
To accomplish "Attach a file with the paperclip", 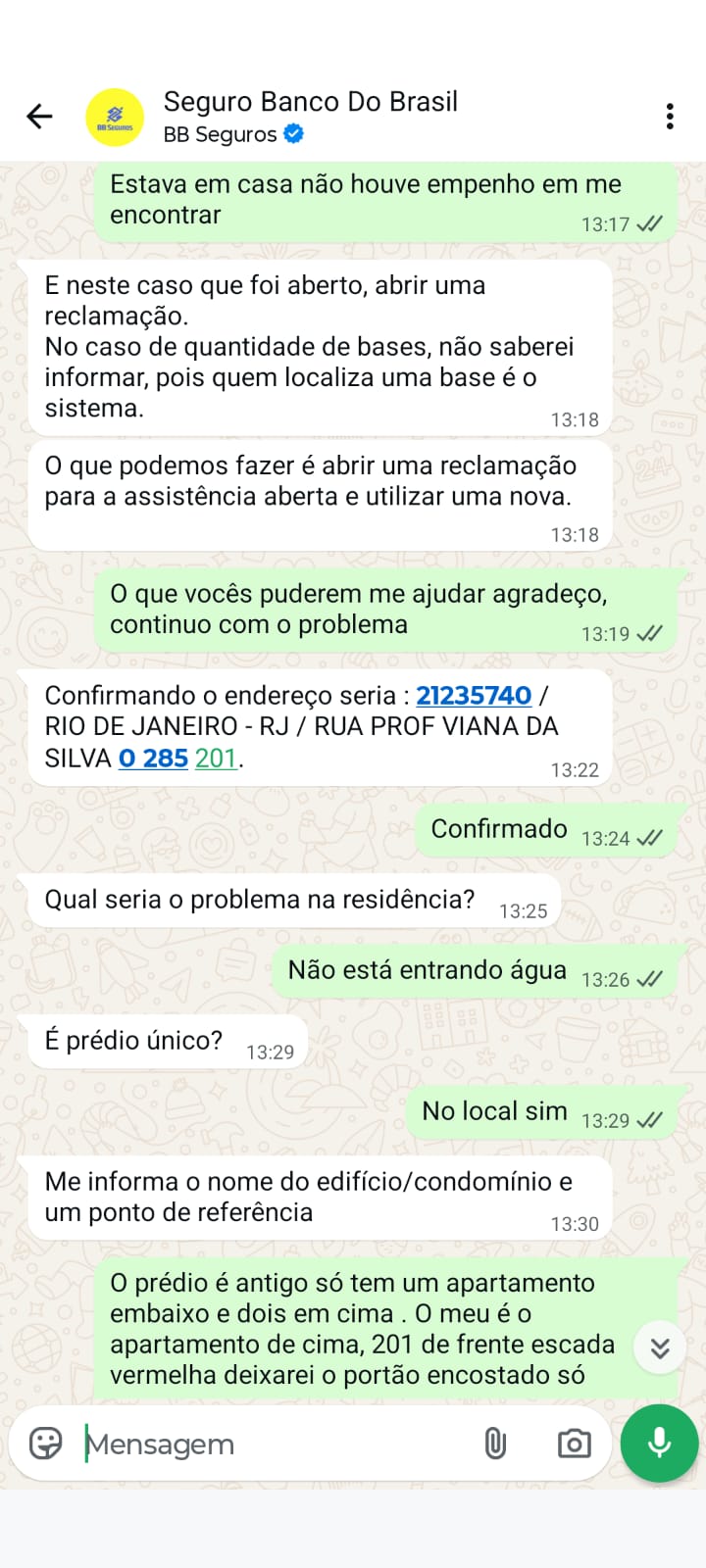I will (x=495, y=1444).
